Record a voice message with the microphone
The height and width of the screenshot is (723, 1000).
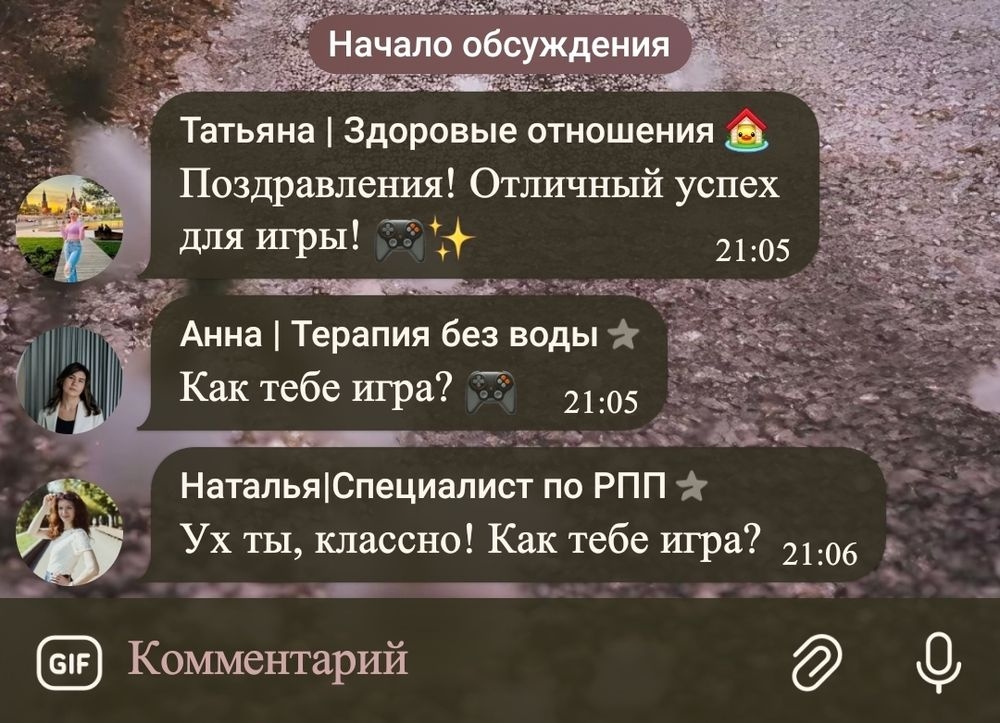(x=938, y=662)
